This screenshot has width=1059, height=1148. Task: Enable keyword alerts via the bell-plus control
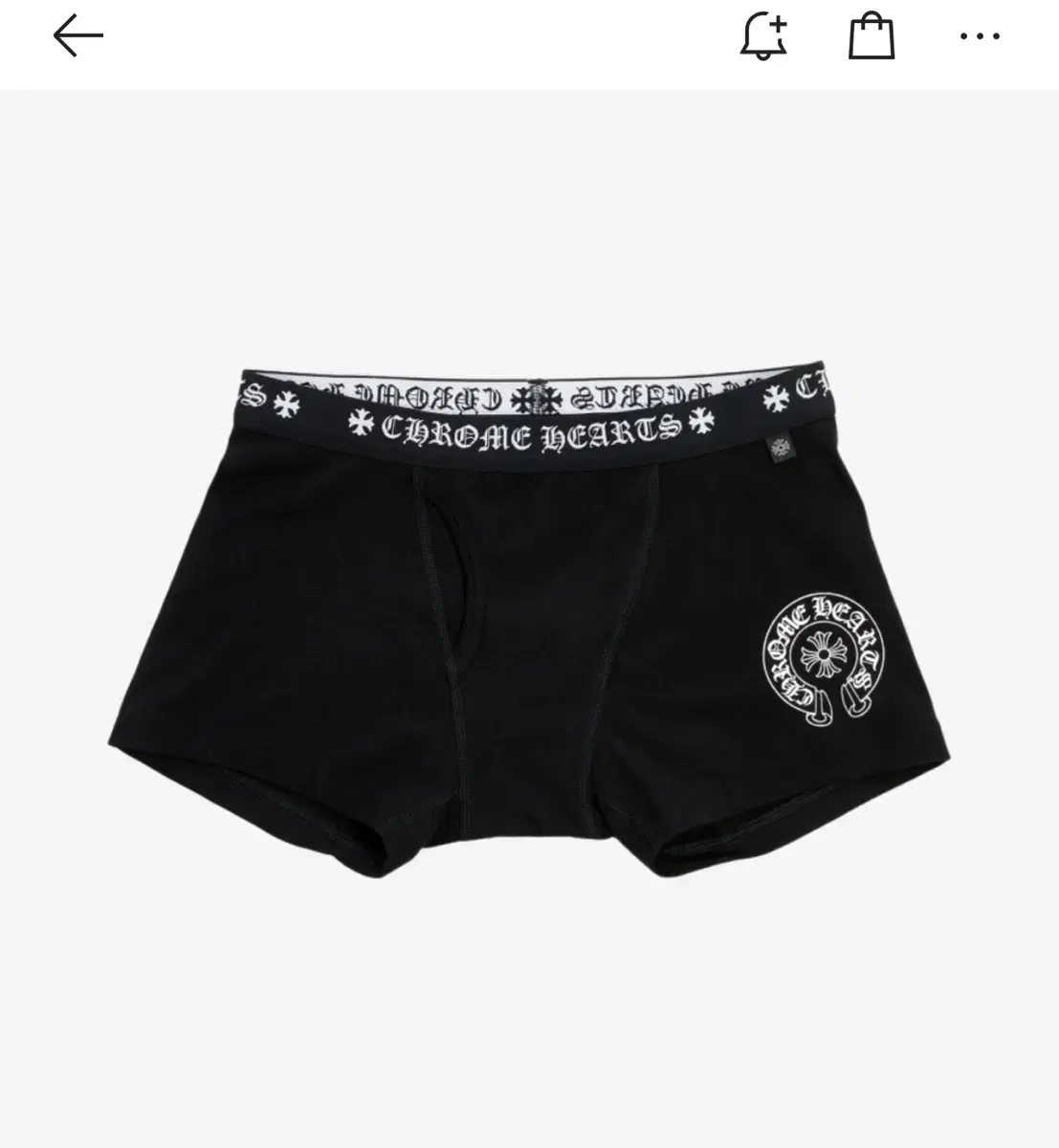click(x=764, y=36)
